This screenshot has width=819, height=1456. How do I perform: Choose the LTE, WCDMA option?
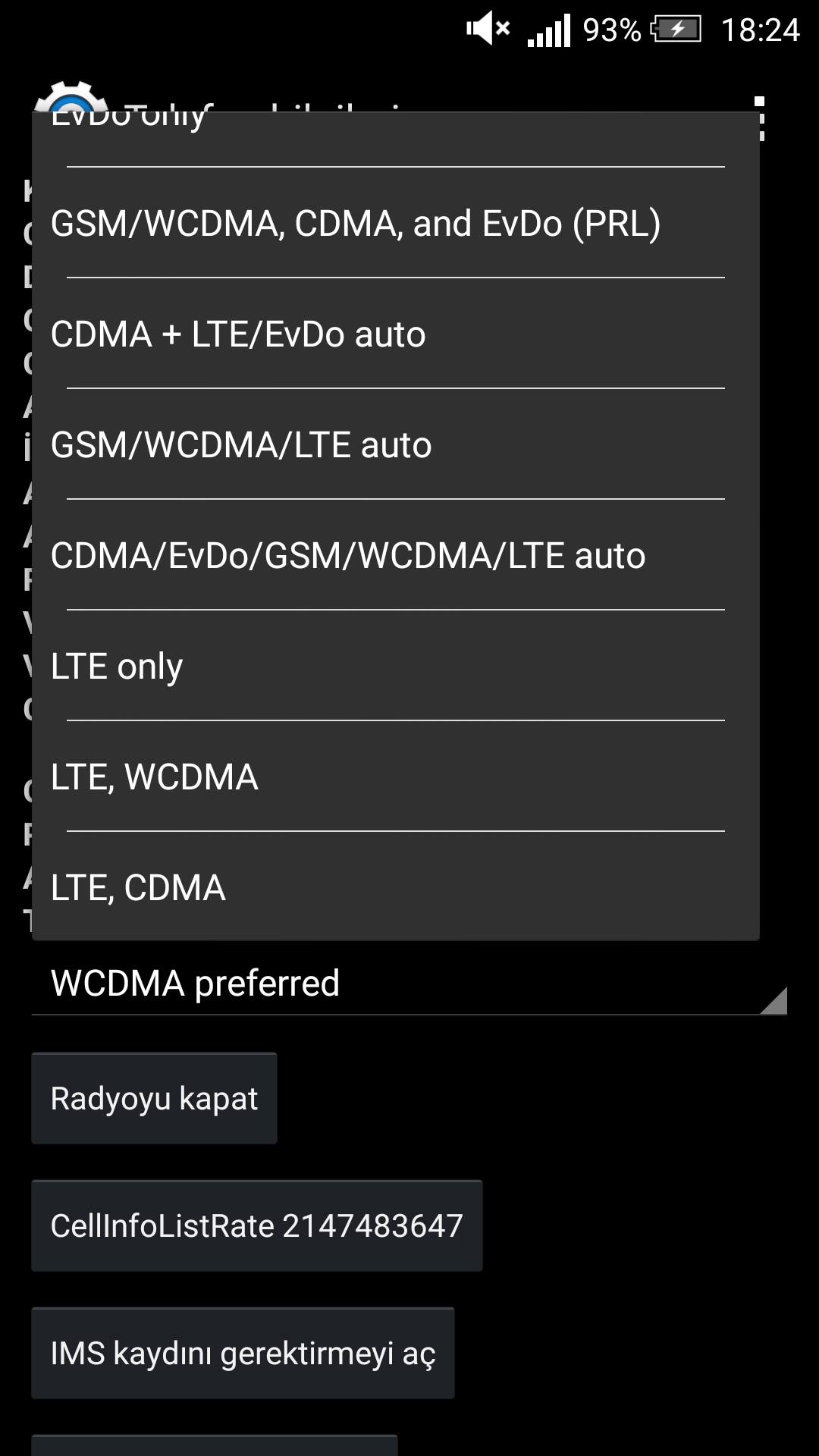click(395, 777)
